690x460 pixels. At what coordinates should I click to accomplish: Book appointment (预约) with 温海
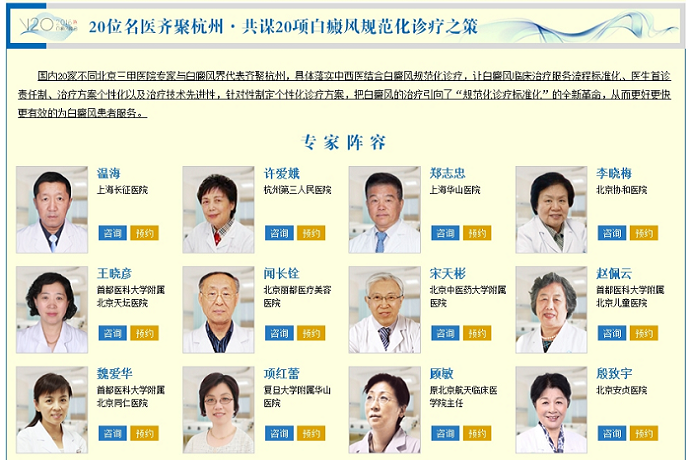(144, 233)
